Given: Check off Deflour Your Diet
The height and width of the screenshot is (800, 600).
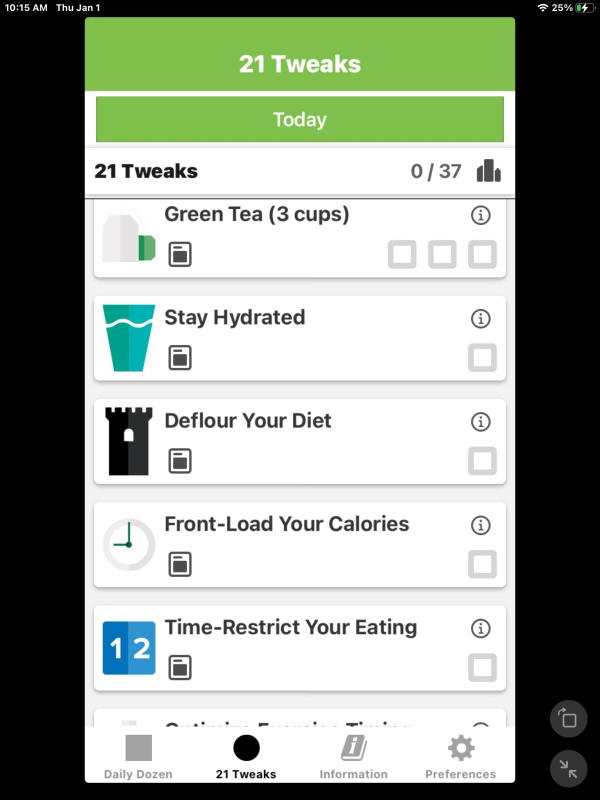Looking at the screenshot, I should [482, 460].
